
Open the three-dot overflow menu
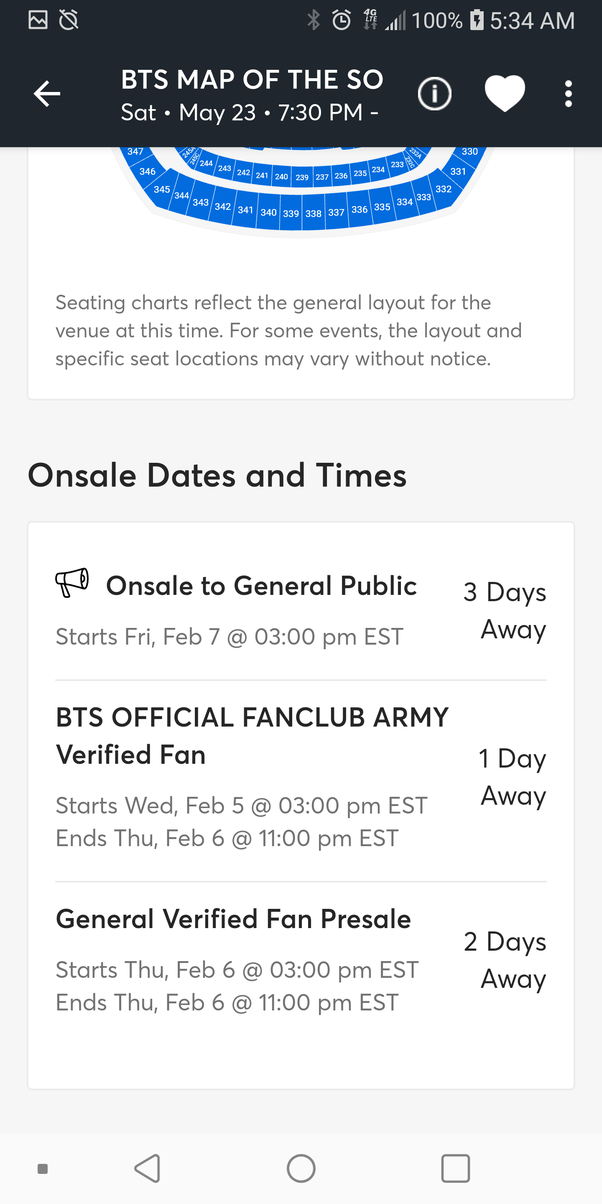(x=568, y=94)
